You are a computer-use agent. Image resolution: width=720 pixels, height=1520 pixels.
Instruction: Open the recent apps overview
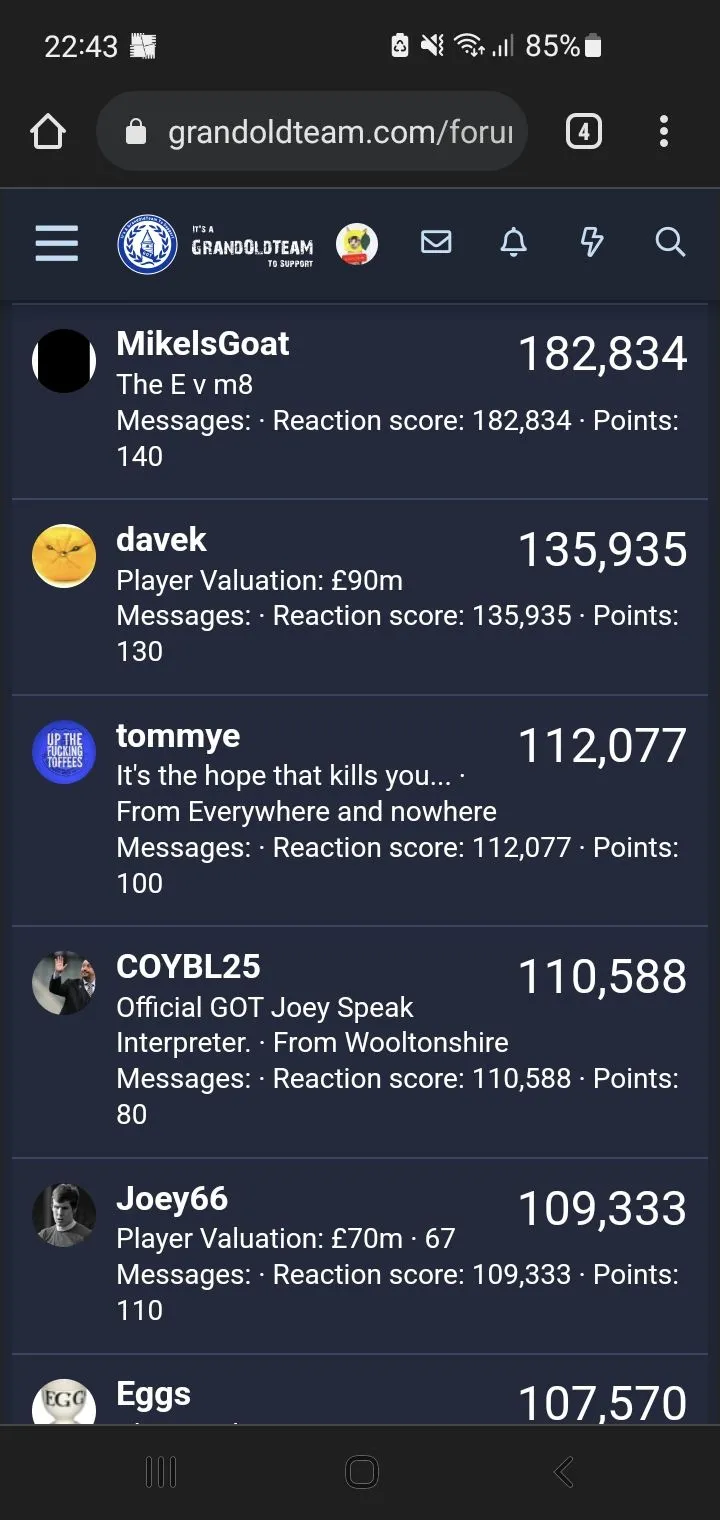pyautogui.click(x=160, y=1471)
